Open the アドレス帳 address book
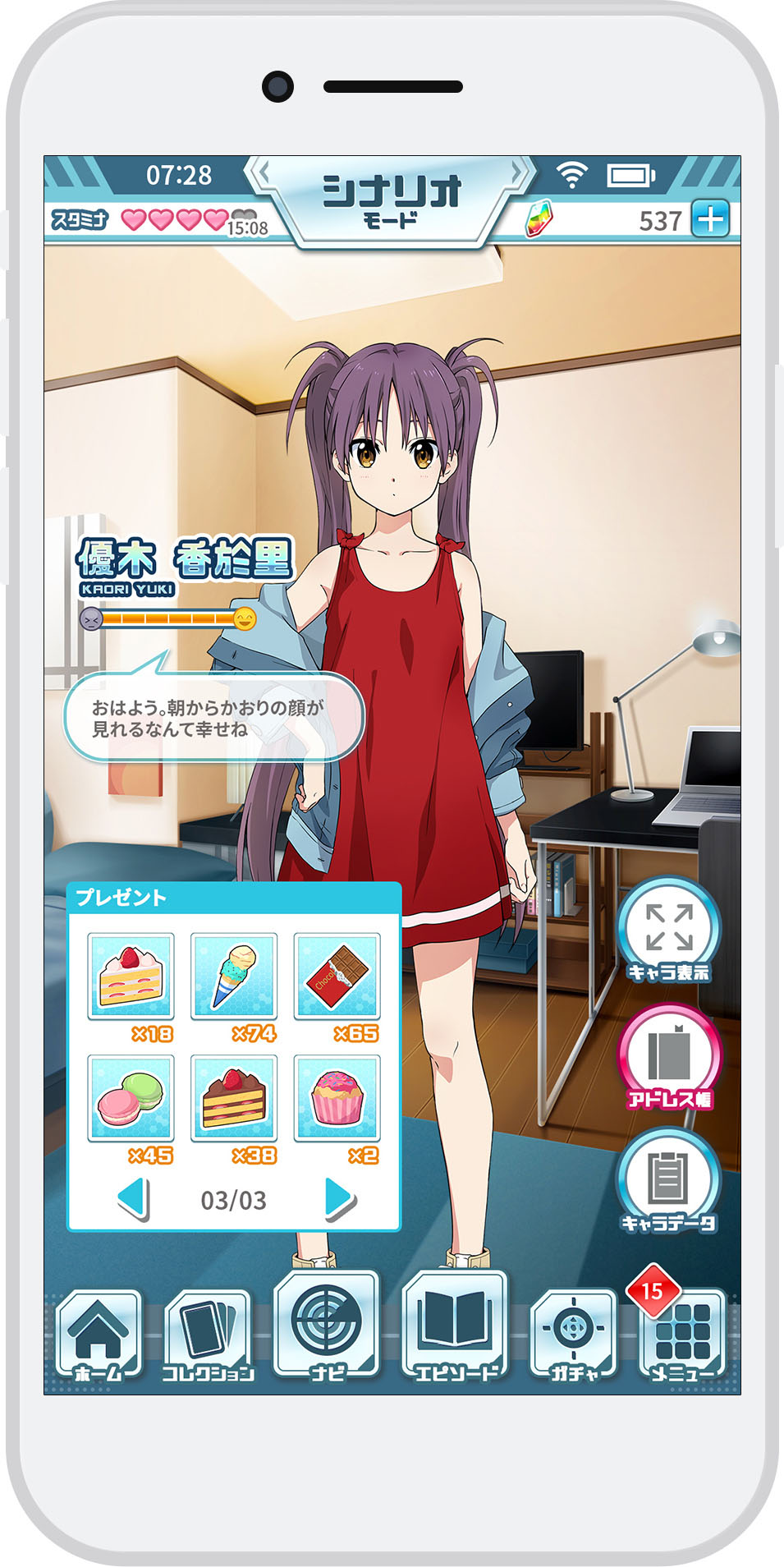784x1567 pixels. pyautogui.click(x=669, y=1057)
